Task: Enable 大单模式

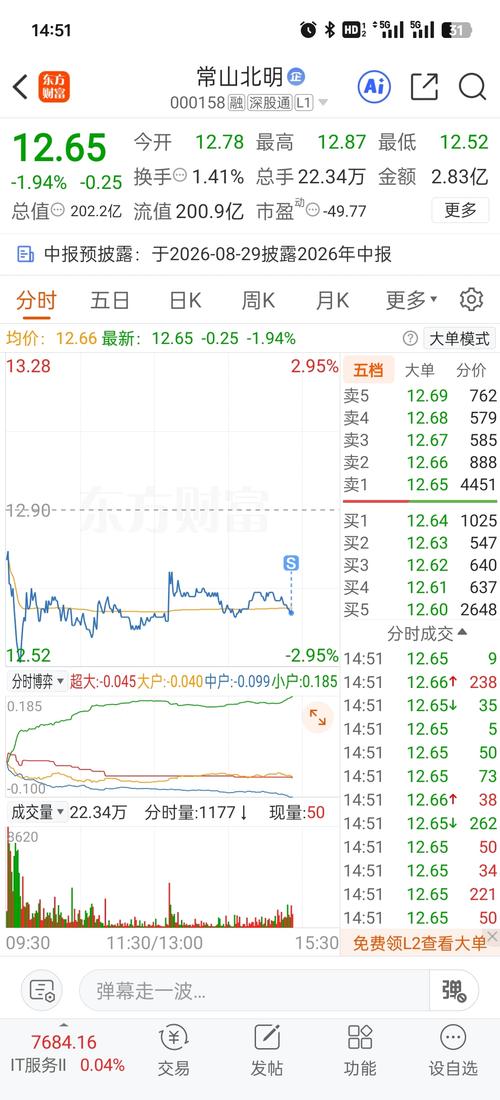Action: pyautogui.click(x=458, y=339)
